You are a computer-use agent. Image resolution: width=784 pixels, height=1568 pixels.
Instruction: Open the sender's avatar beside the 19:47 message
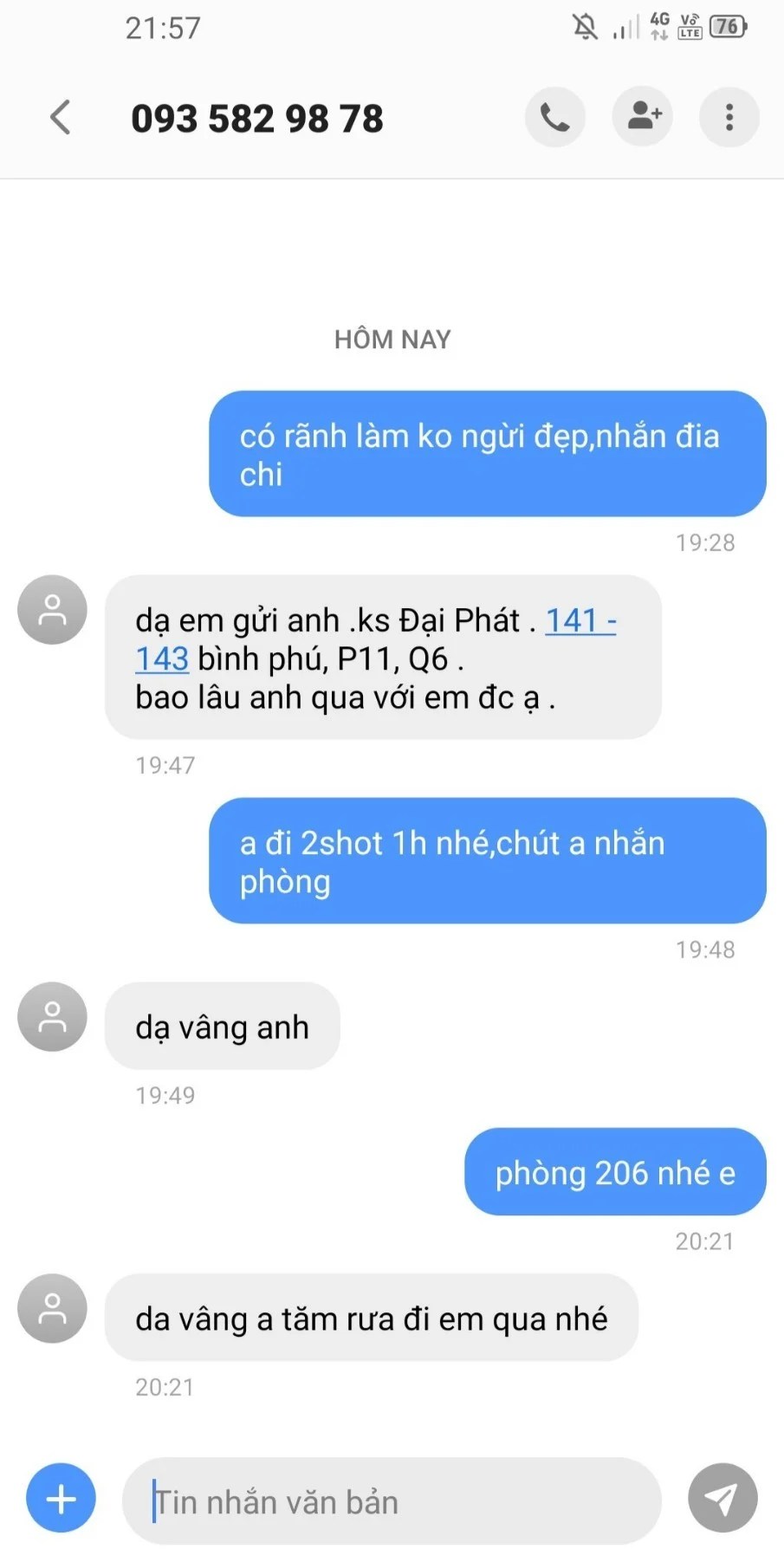[53, 610]
